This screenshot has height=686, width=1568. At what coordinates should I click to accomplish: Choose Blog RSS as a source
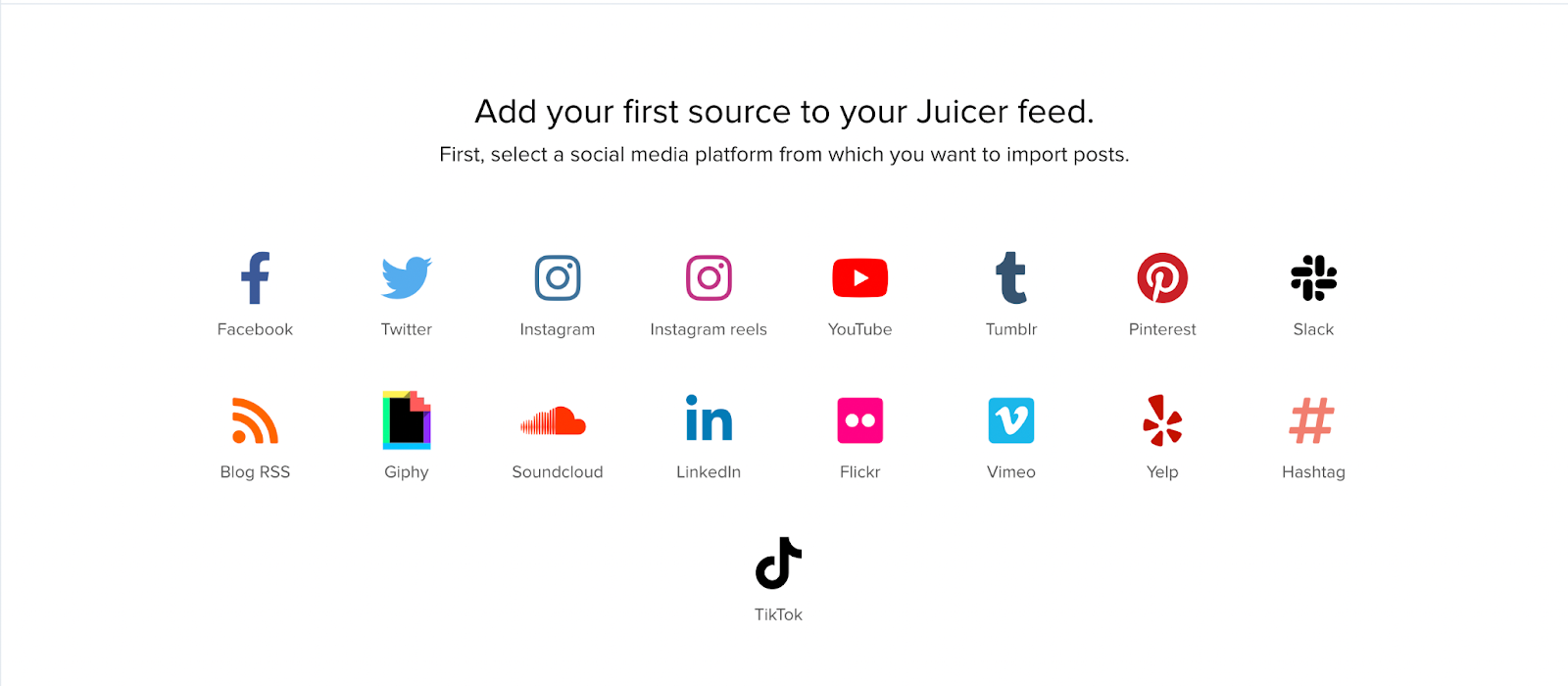[x=255, y=421]
